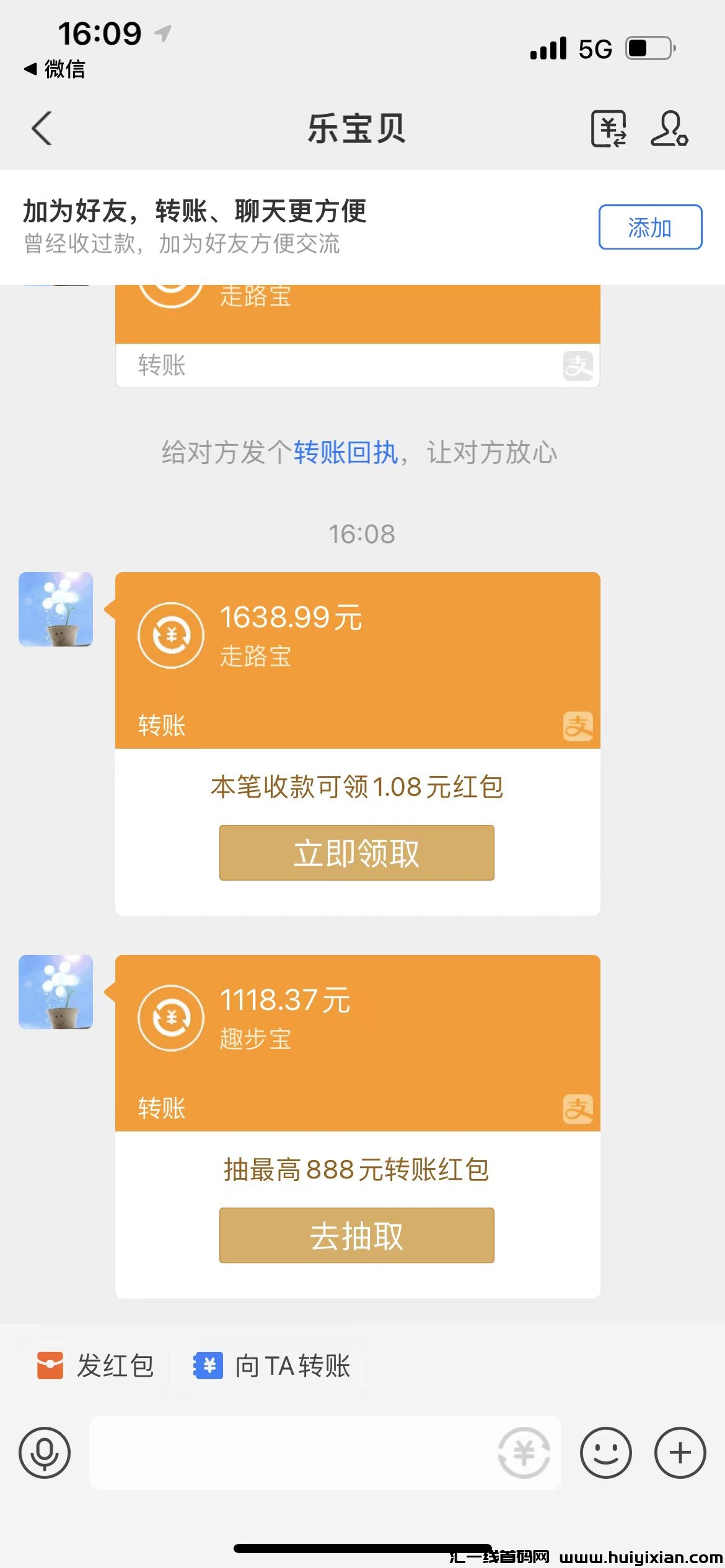The width and height of the screenshot is (725, 1568).
Task: Open the plus attachments menu
Action: coord(680,1453)
